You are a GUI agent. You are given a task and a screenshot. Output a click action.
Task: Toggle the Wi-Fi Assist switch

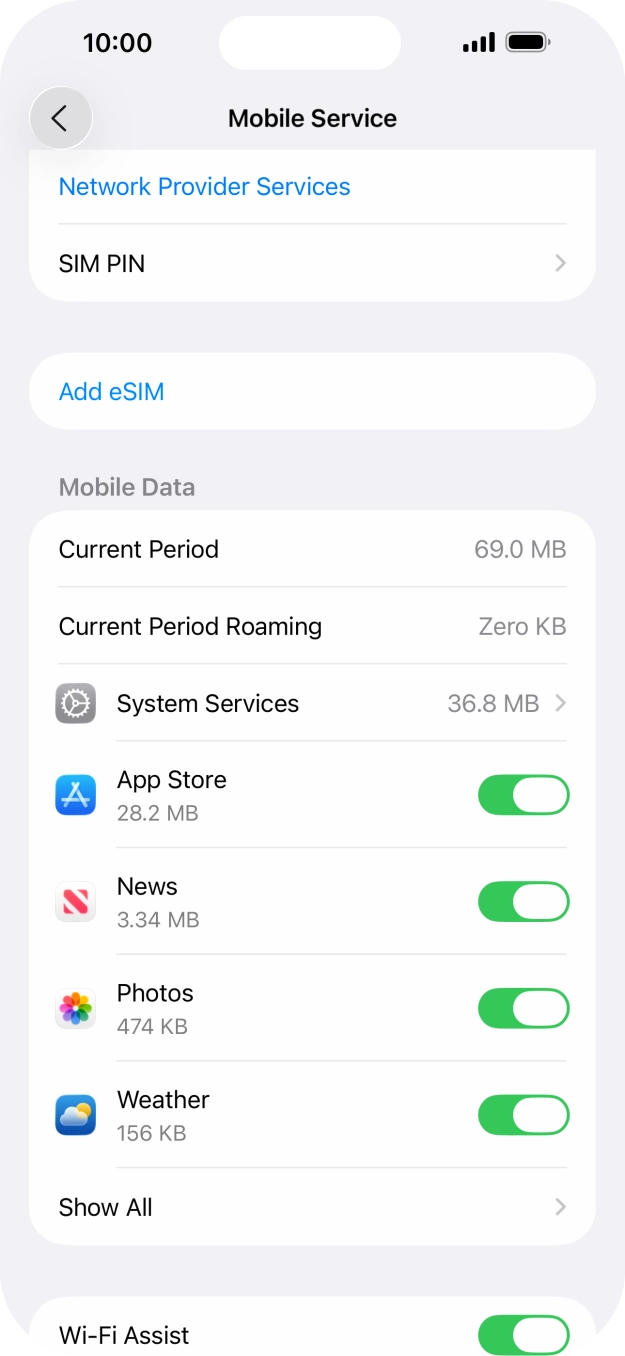click(x=523, y=1335)
